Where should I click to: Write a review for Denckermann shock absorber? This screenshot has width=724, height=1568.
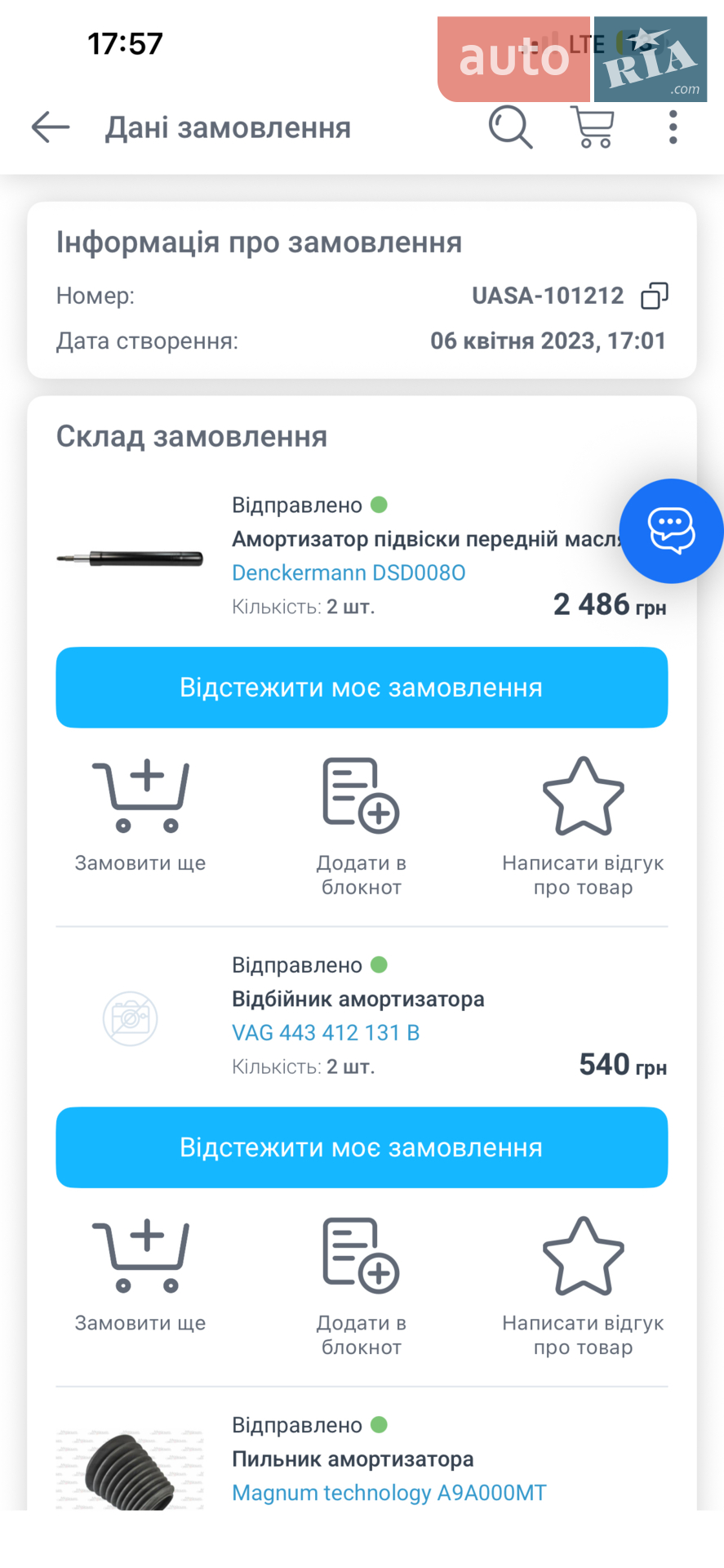pyautogui.click(x=583, y=827)
